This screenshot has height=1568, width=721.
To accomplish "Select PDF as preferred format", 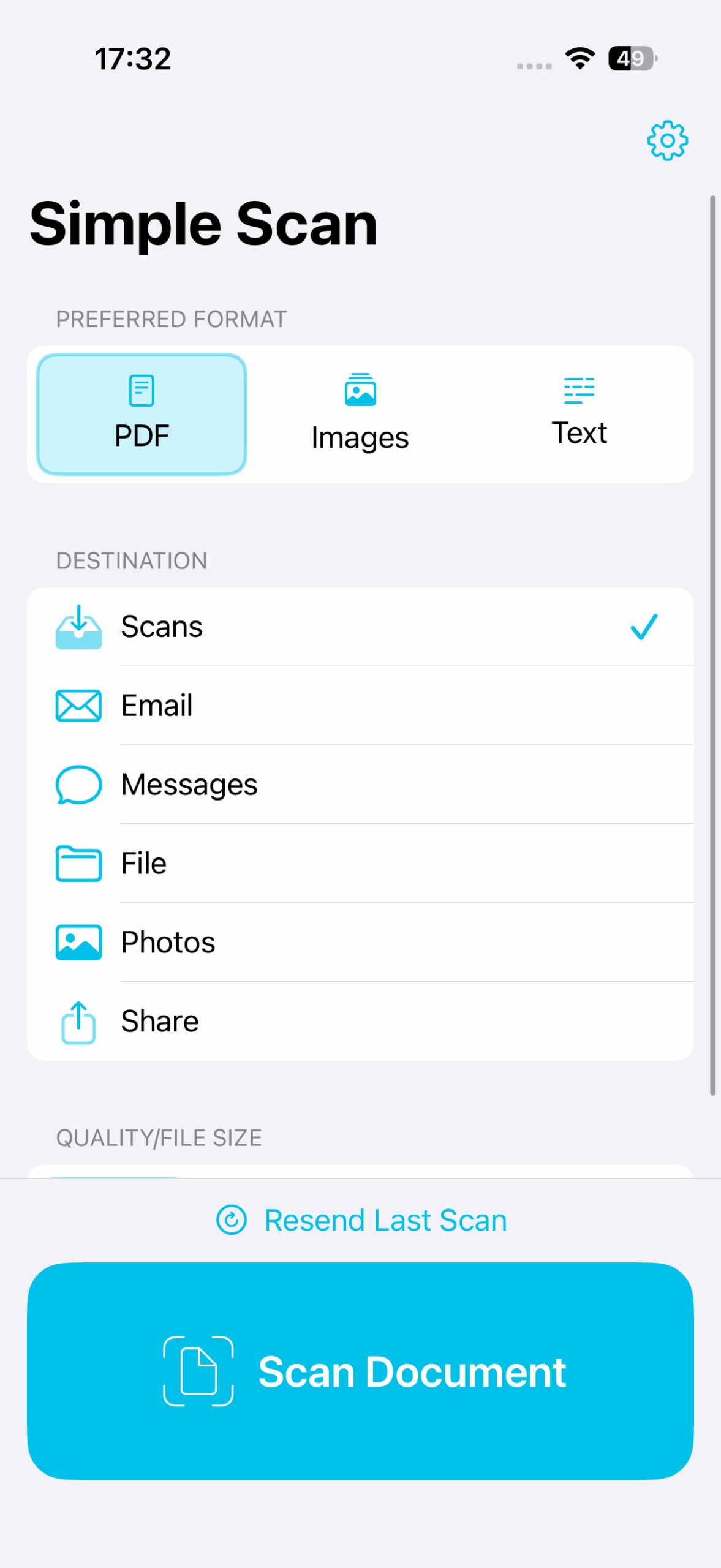I will pyautogui.click(x=142, y=414).
